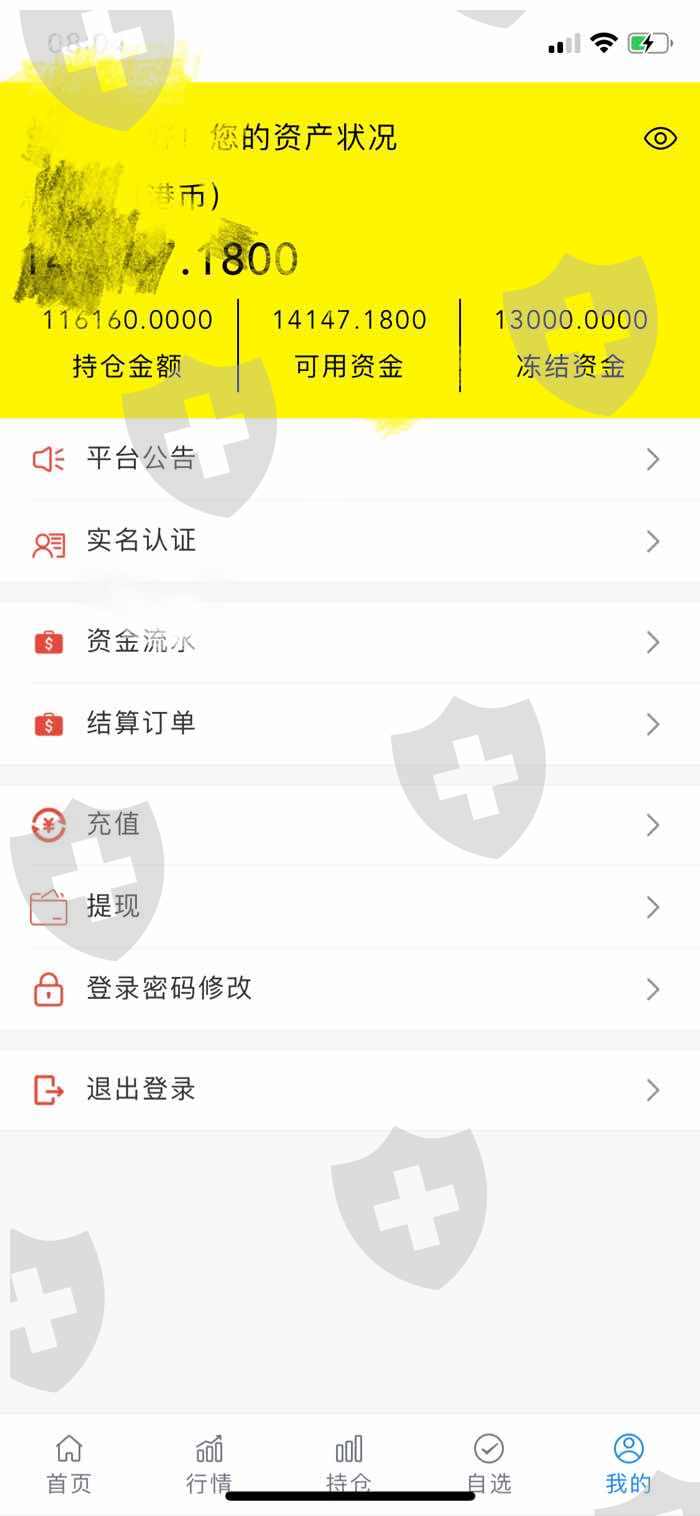Switch to the 行情 tab
The image size is (700, 1516).
(x=209, y=1464)
